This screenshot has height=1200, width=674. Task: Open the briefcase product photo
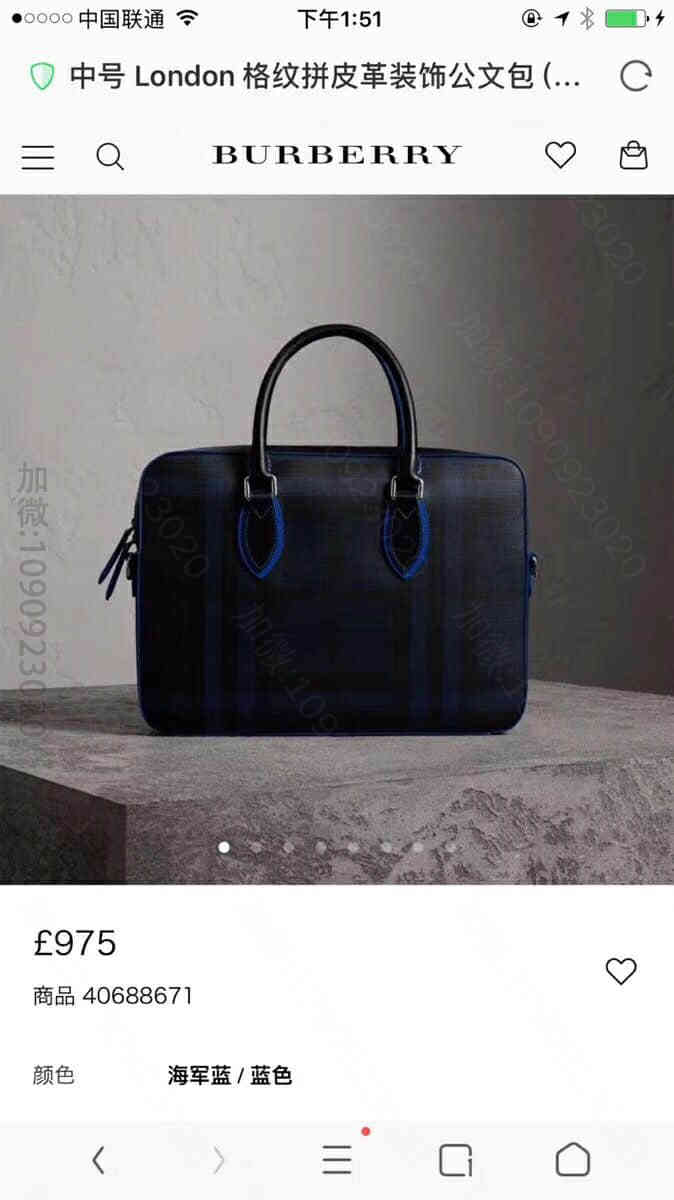[x=337, y=540]
